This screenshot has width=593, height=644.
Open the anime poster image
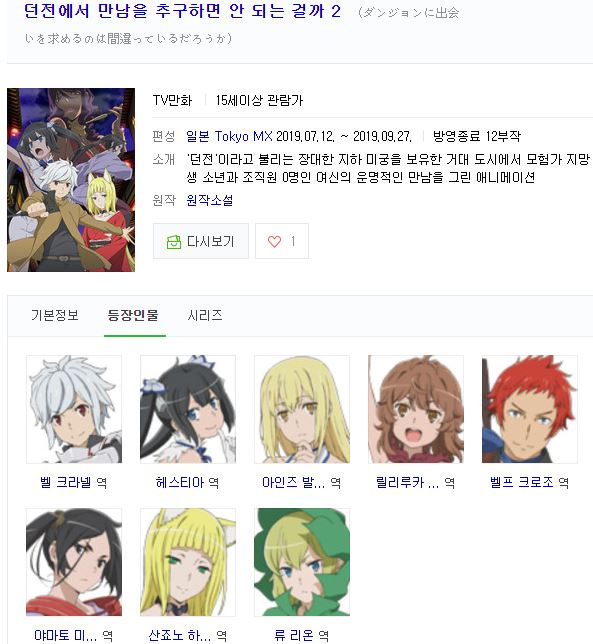click(71, 179)
